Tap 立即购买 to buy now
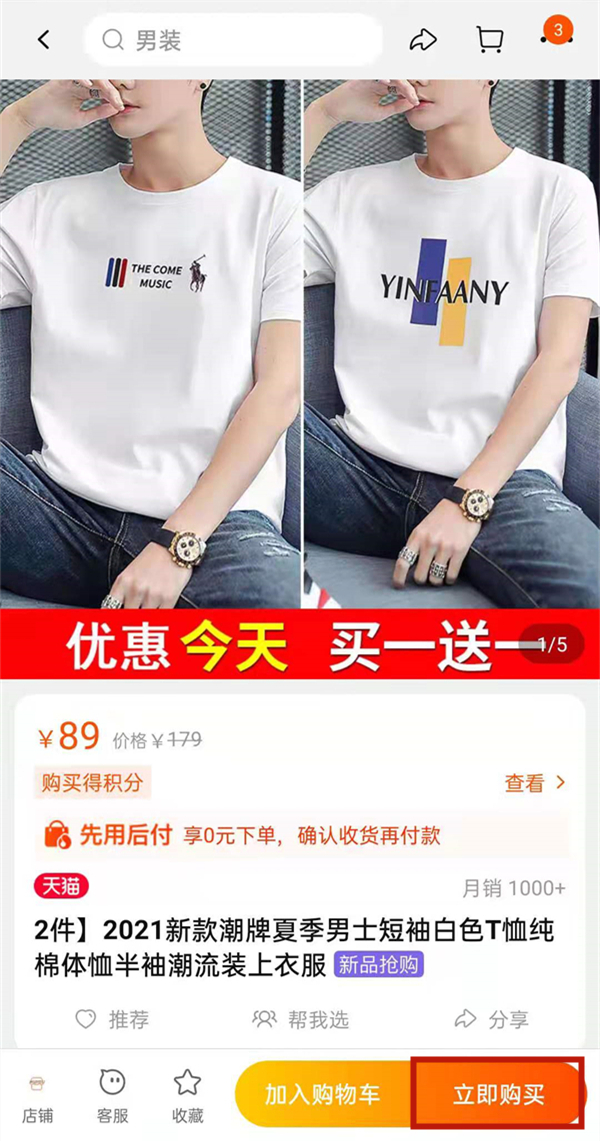The width and height of the screenshot is (600, 1141). tap(498, 1094)
